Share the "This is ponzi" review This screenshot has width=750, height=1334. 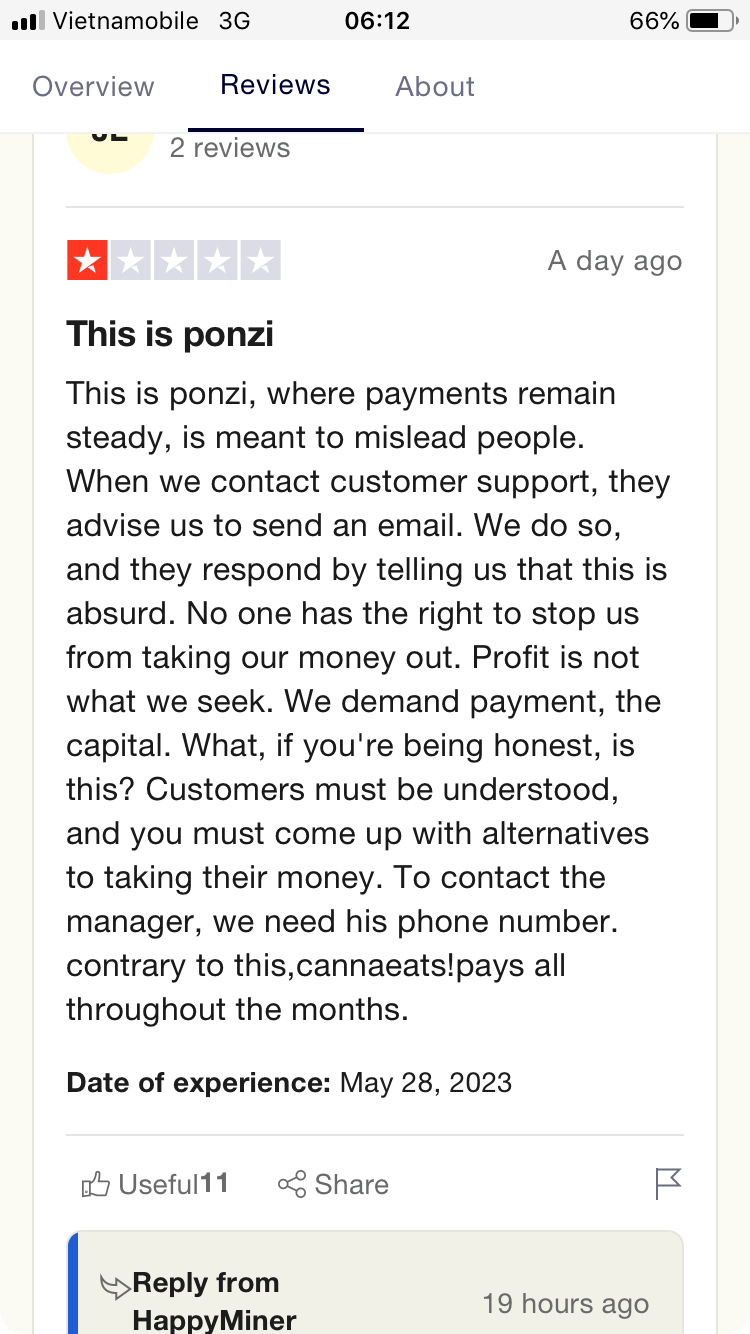pyautogui.click(x=333, y=1185)
